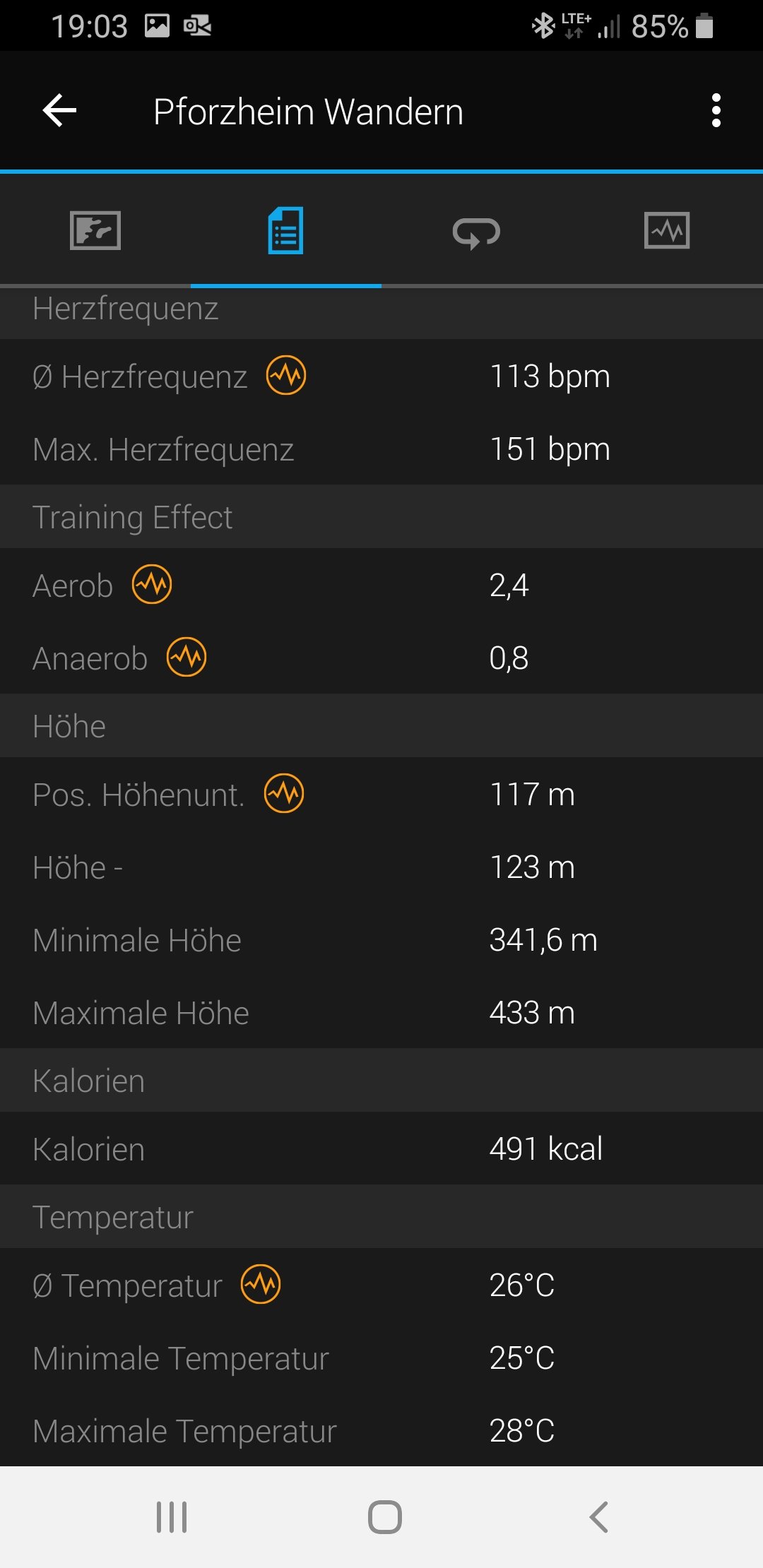Open the system recent apps button

coord(172,1516)
